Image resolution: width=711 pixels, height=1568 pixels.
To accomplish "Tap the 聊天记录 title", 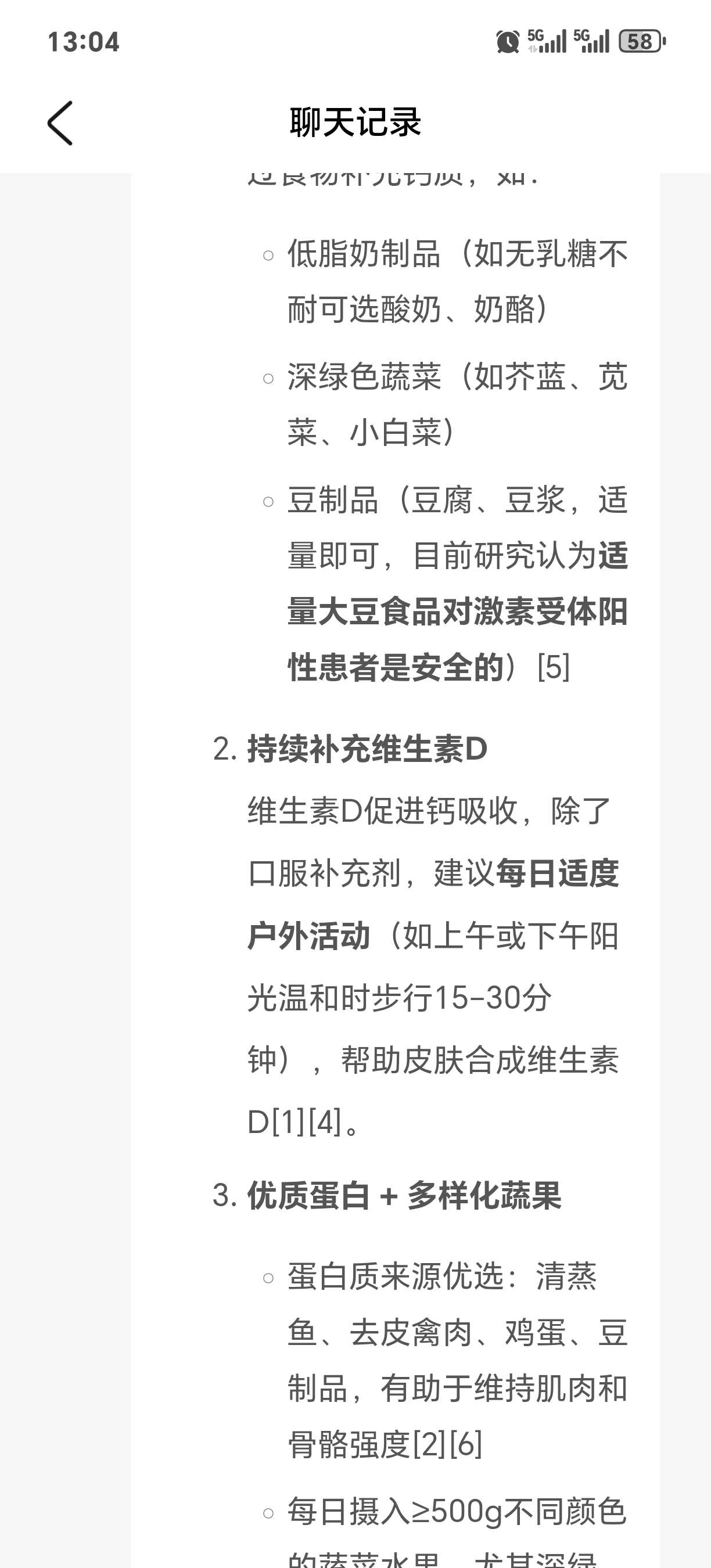I will pos(356,121).
